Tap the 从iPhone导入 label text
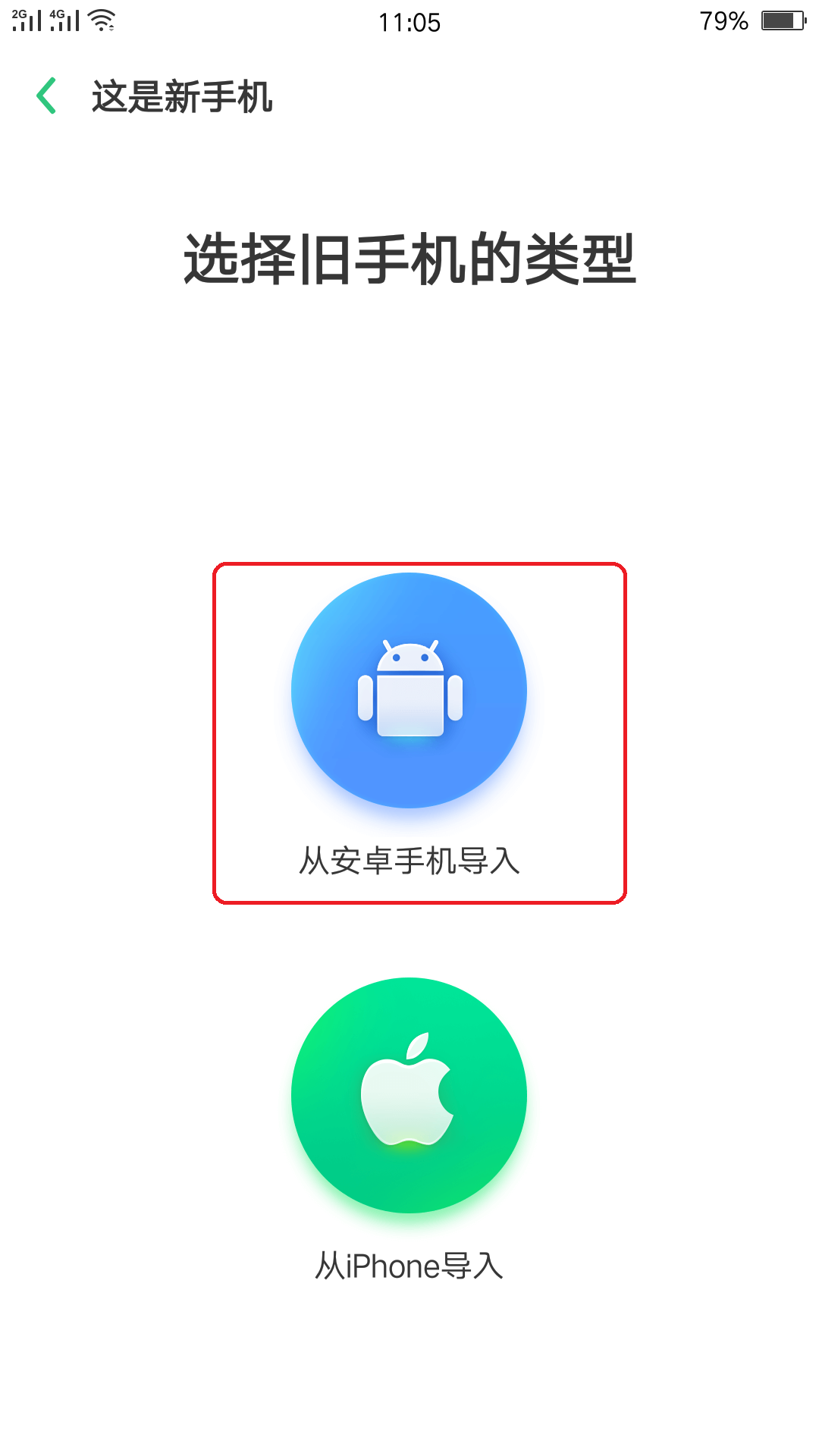The width and height of the screenshot is (819, 1456). 409,1265
